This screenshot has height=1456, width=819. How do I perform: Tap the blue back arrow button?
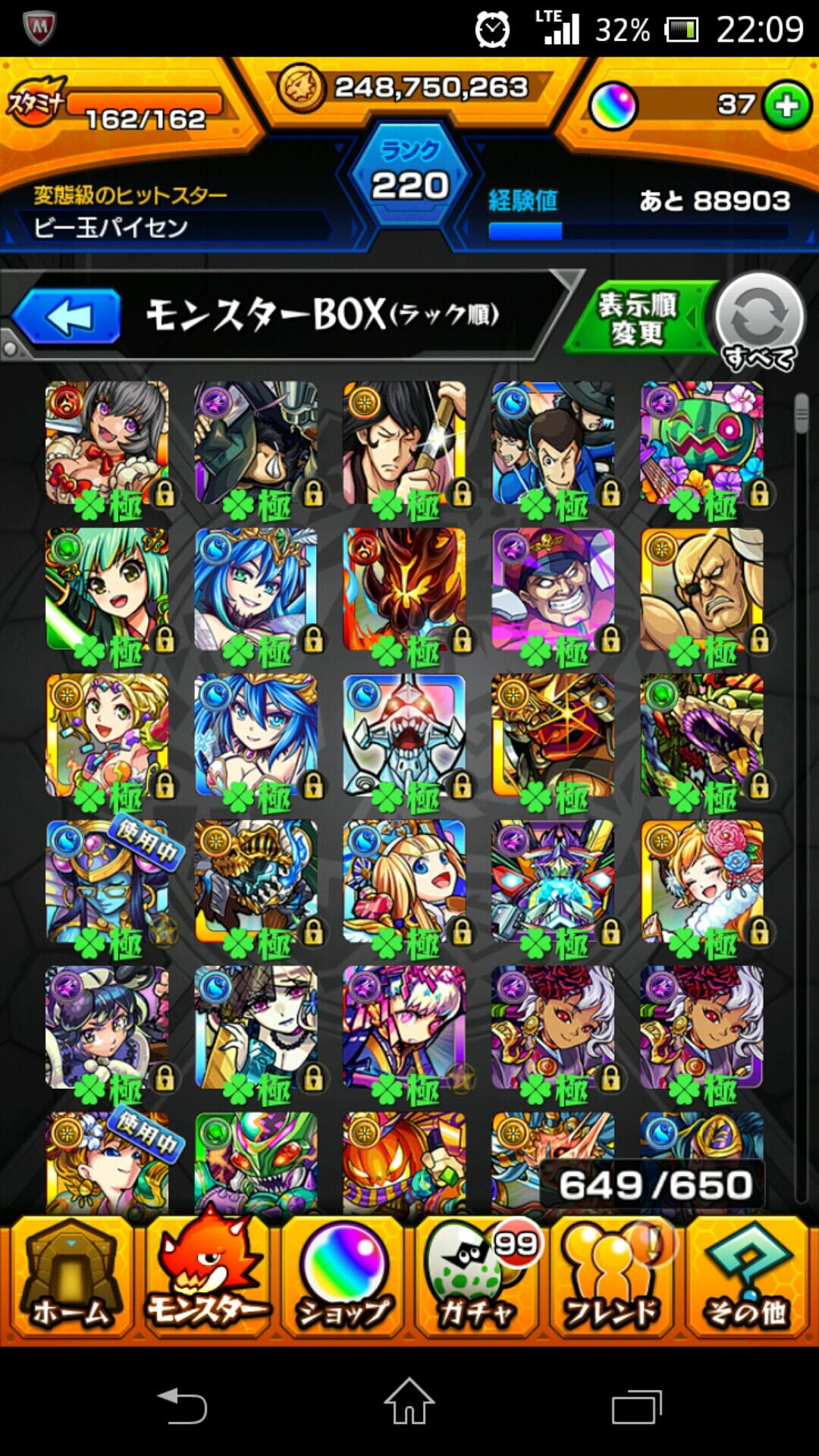67,317
